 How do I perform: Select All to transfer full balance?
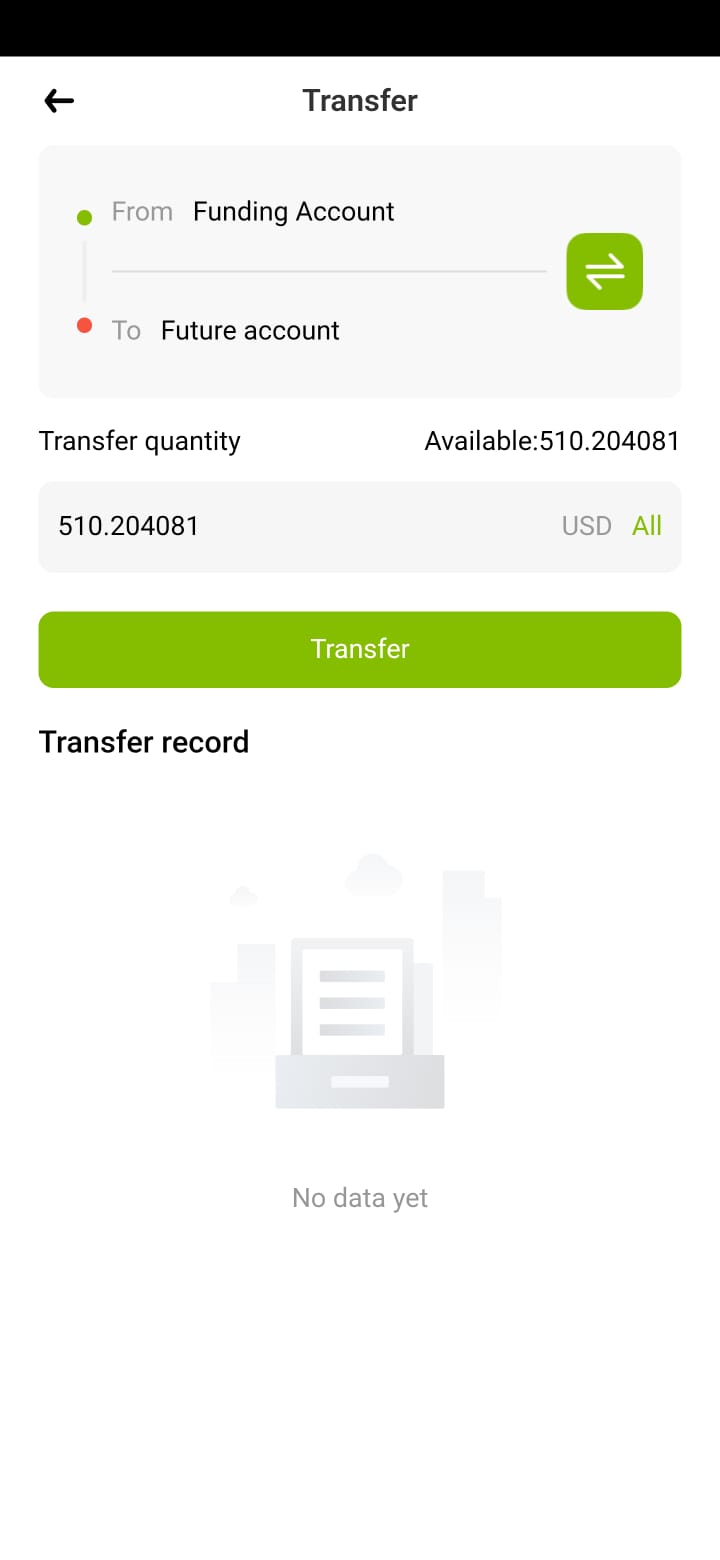647,526
